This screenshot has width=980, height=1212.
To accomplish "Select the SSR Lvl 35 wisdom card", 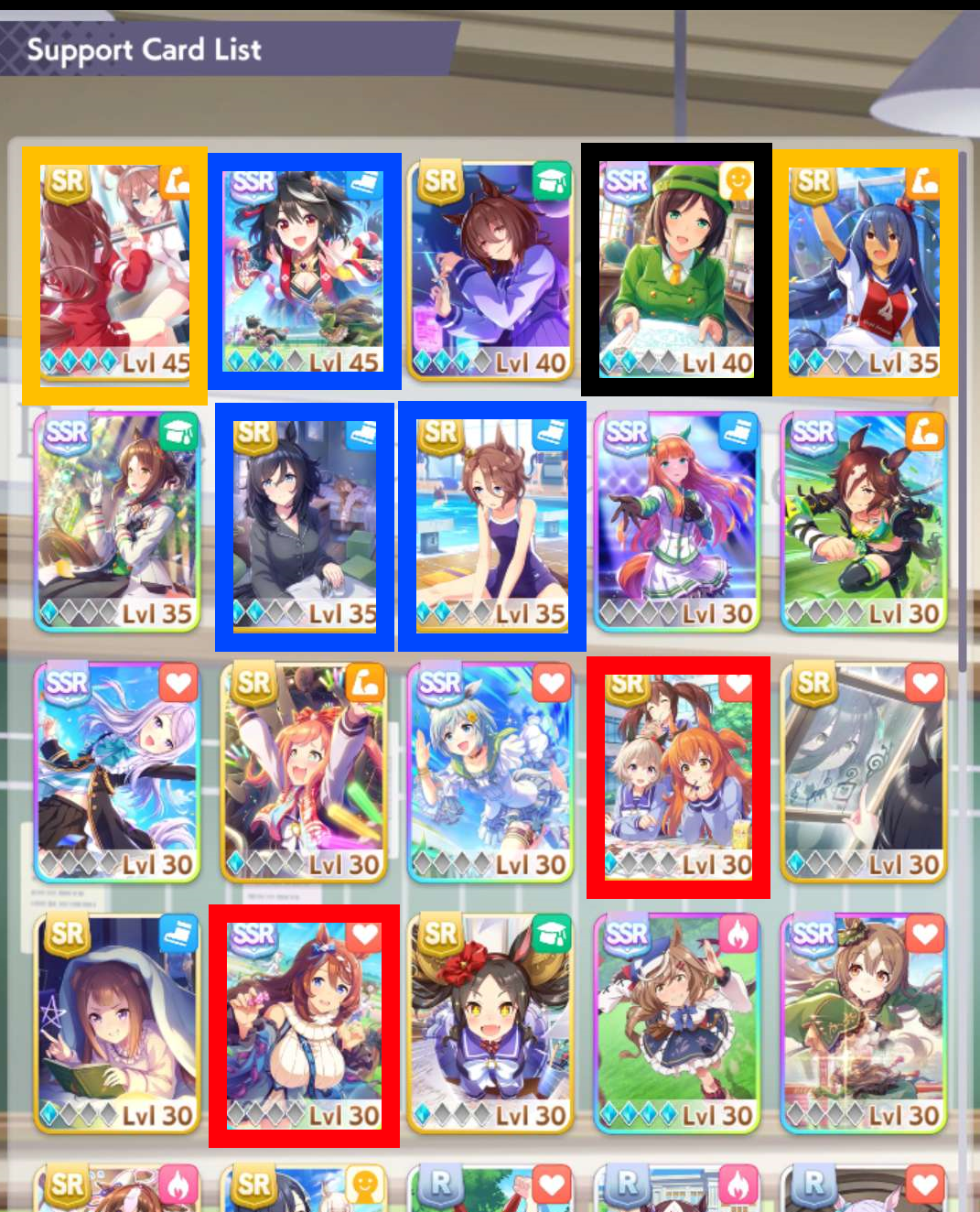I will click(116, 523).
